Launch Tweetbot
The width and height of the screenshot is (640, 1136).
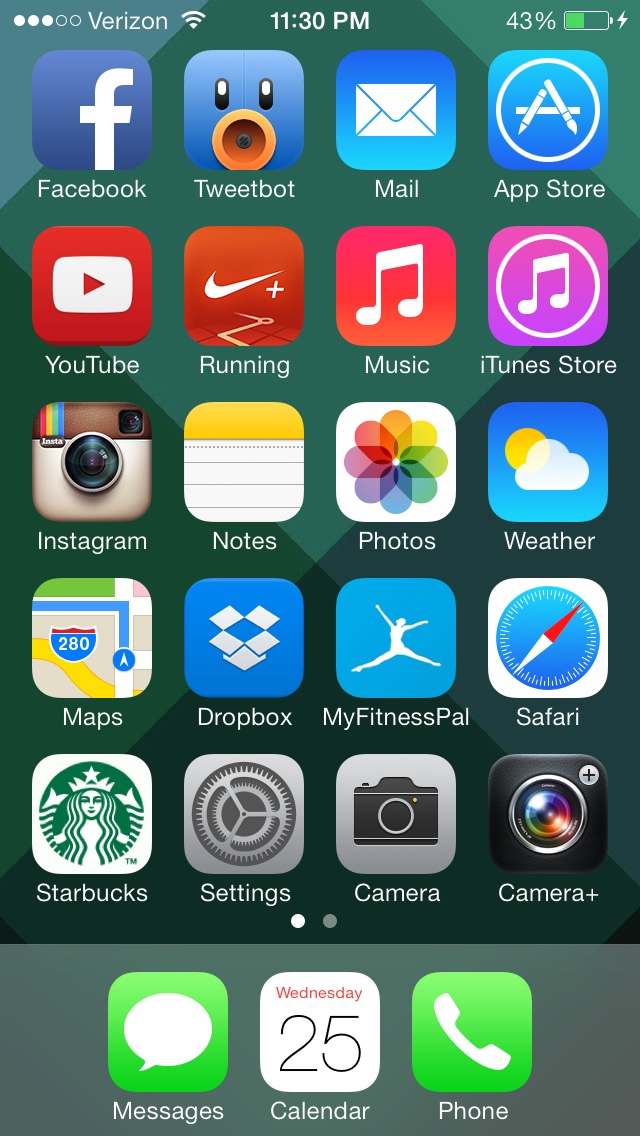pyautogui.click(x=244, y=110)
